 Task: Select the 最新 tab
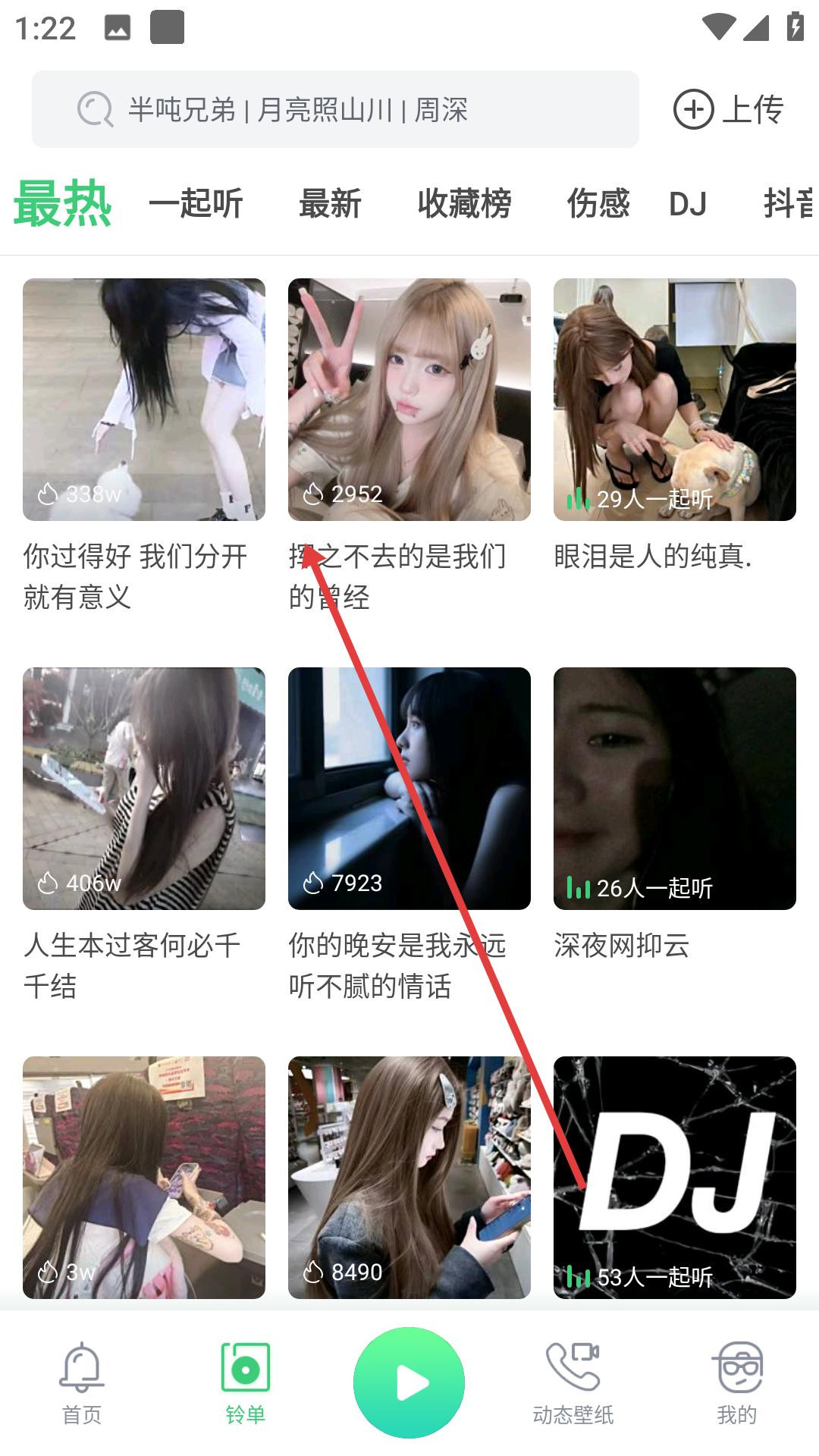pyautogui.click(x=330, y=204)
